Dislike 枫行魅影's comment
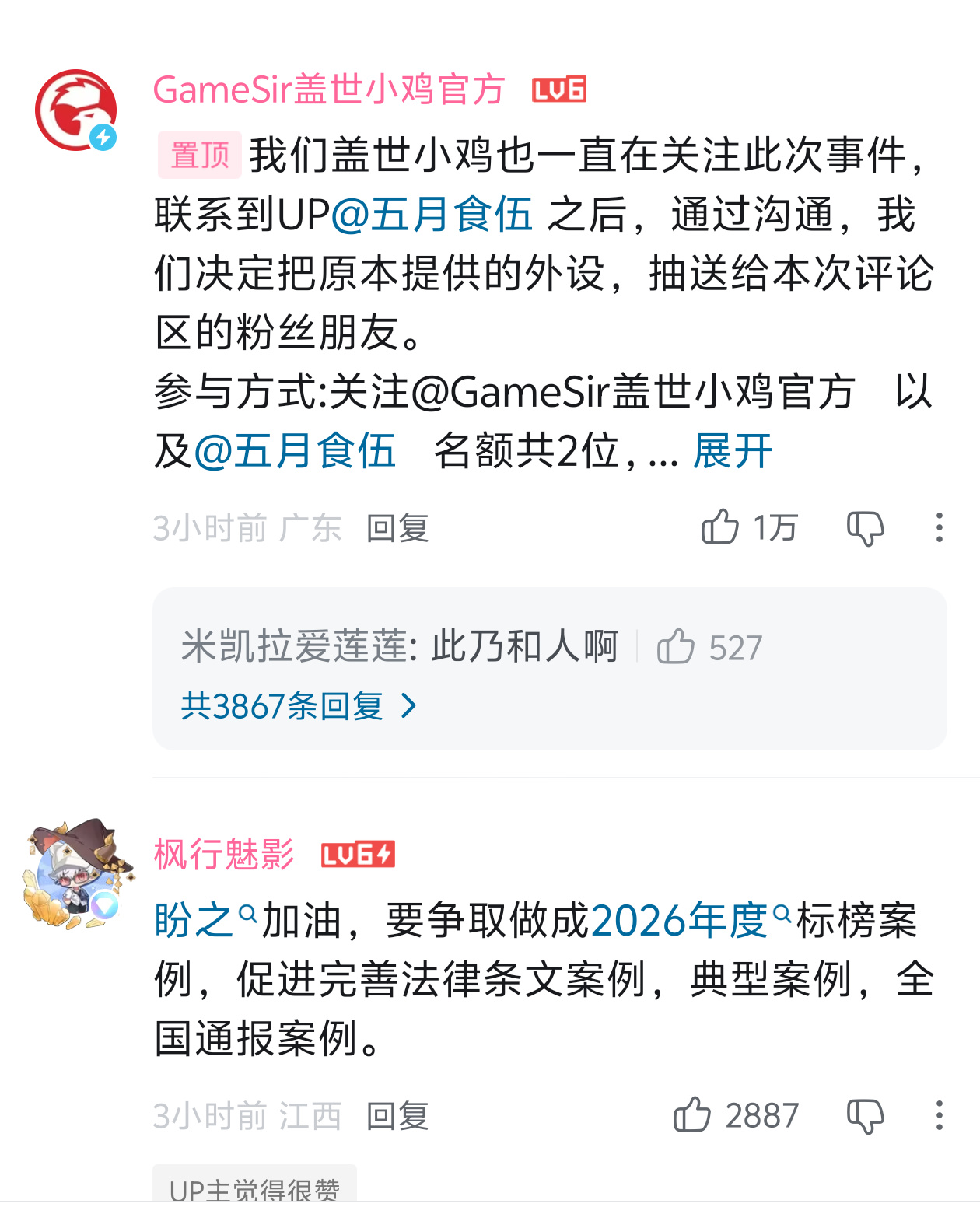980x1207 pixels. (x=865, y=1116)
